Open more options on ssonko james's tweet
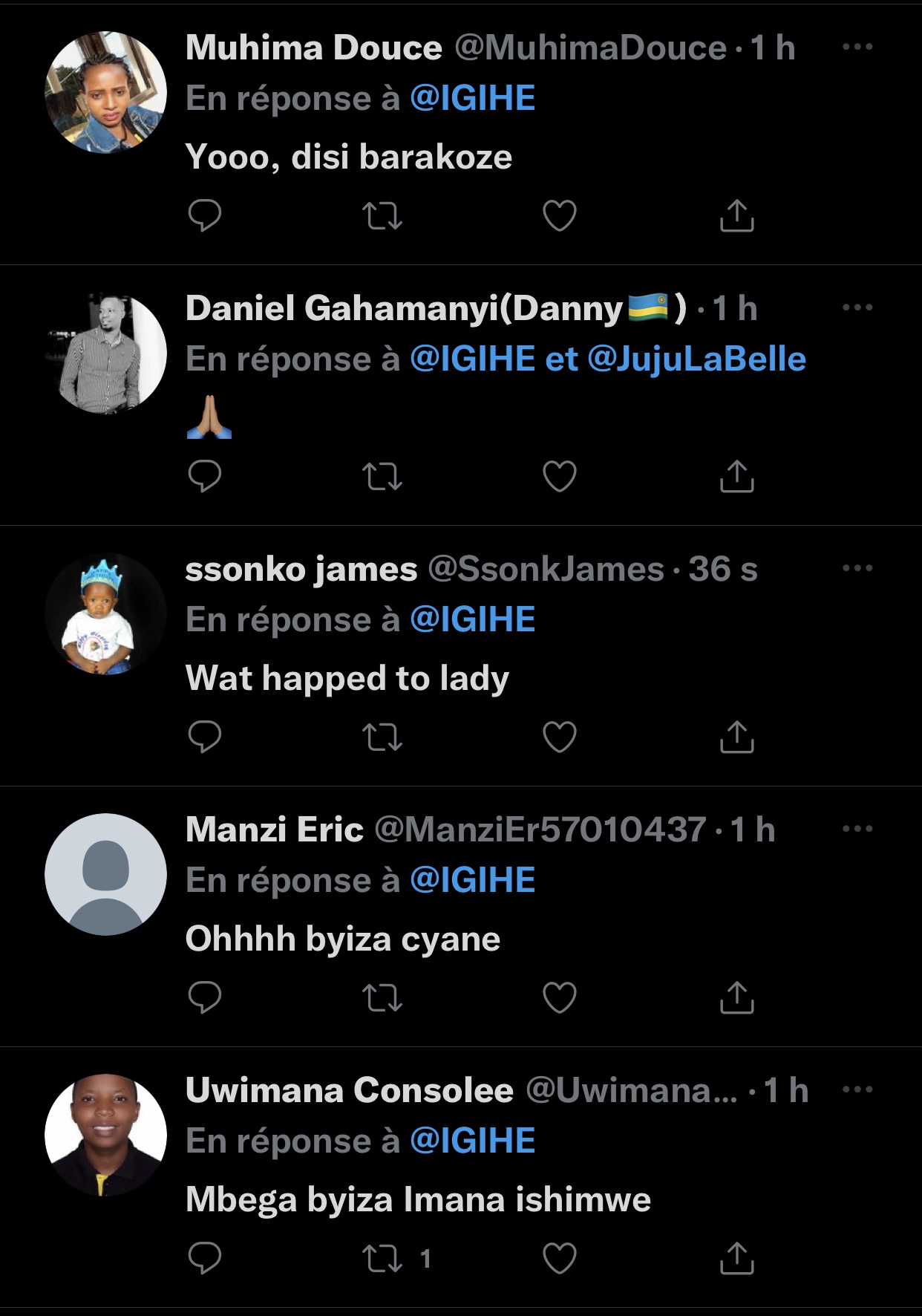The height and width of the screenshot is (1316, 922). click(857, 569)
